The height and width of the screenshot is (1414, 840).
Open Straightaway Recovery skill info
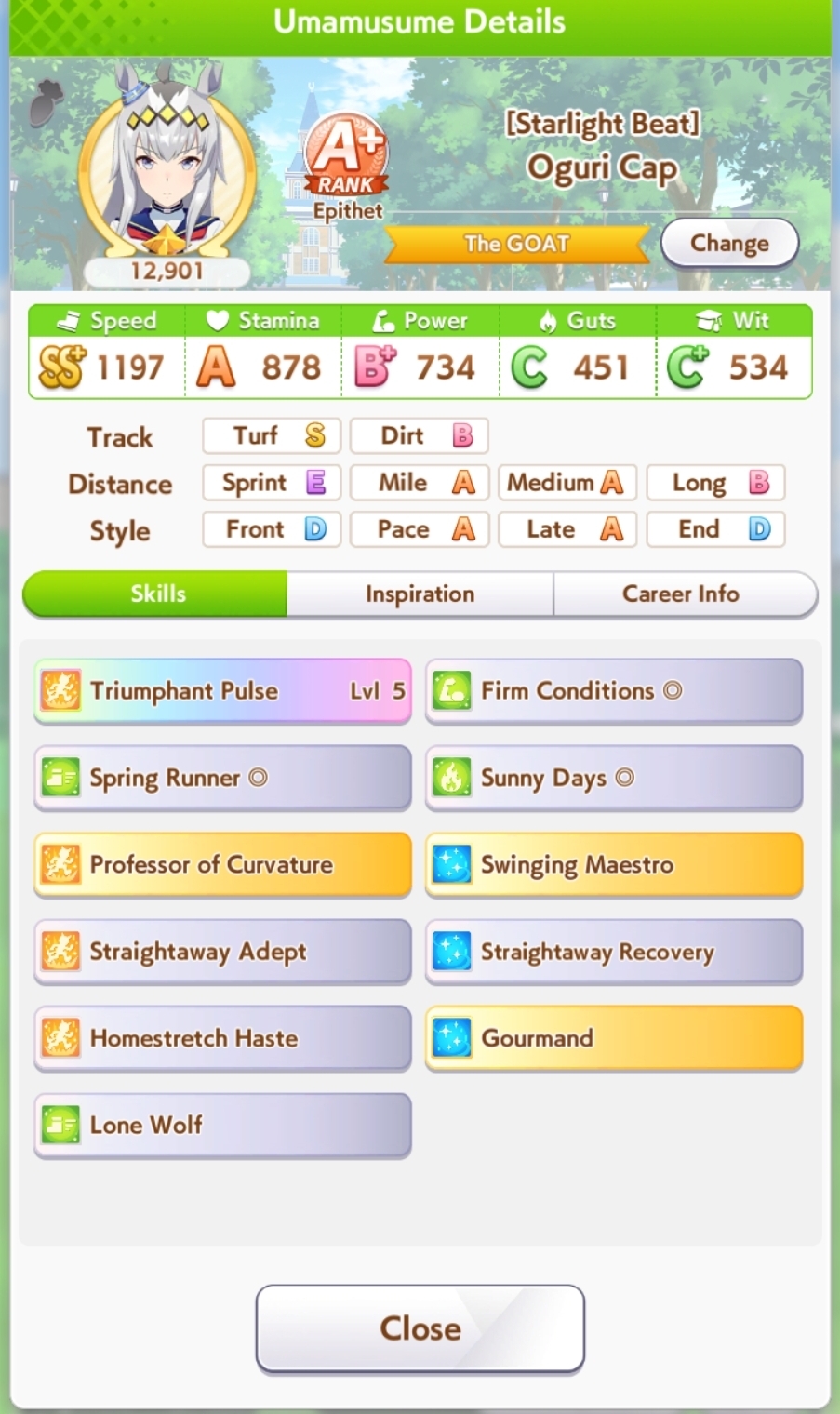pos(614,951)
